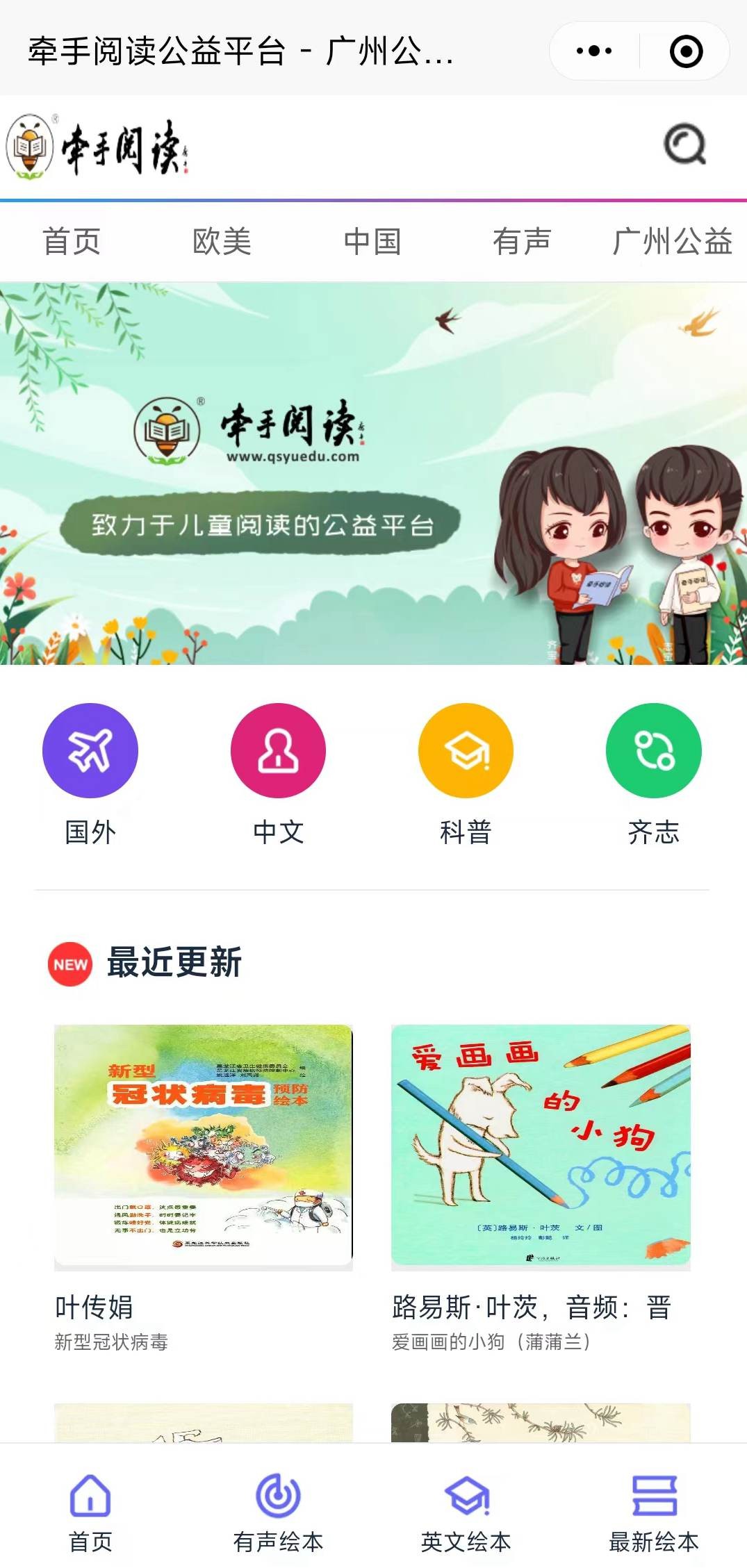Open the 广州公益 top tab
The width and height of the screenshot is (747, 1568).
tap(671, 242)
